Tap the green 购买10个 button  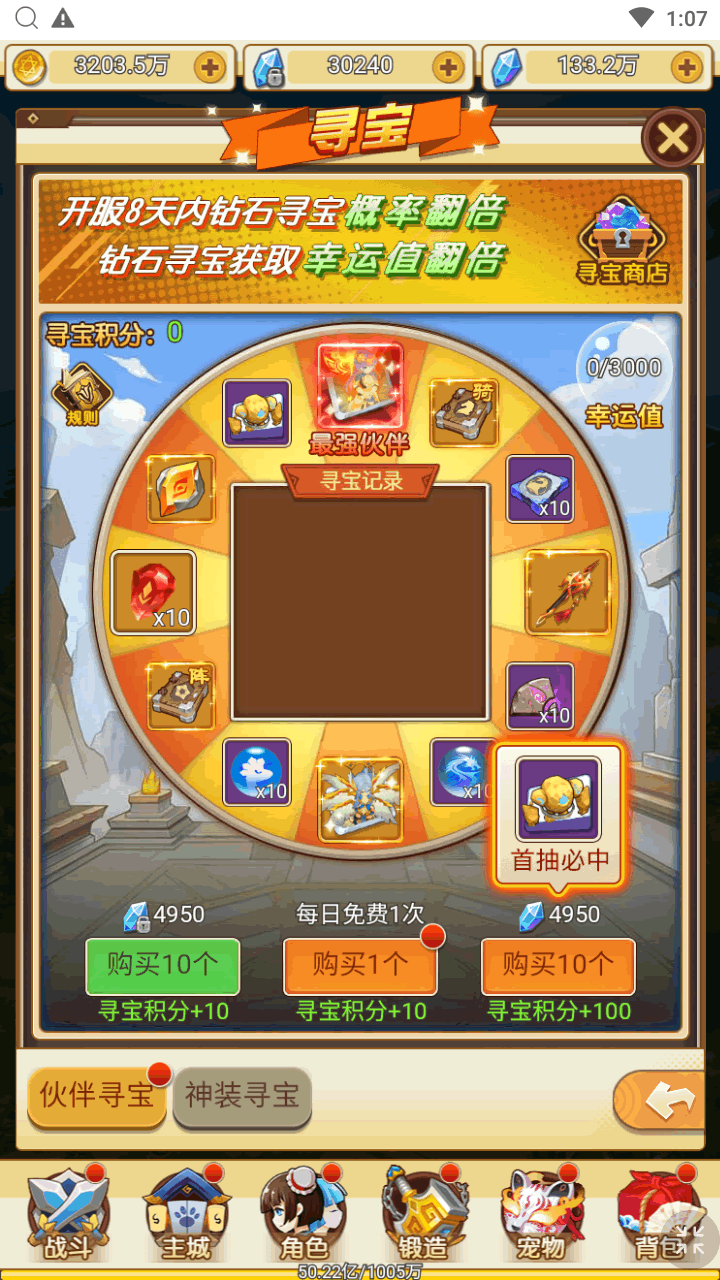coord(162,965)
